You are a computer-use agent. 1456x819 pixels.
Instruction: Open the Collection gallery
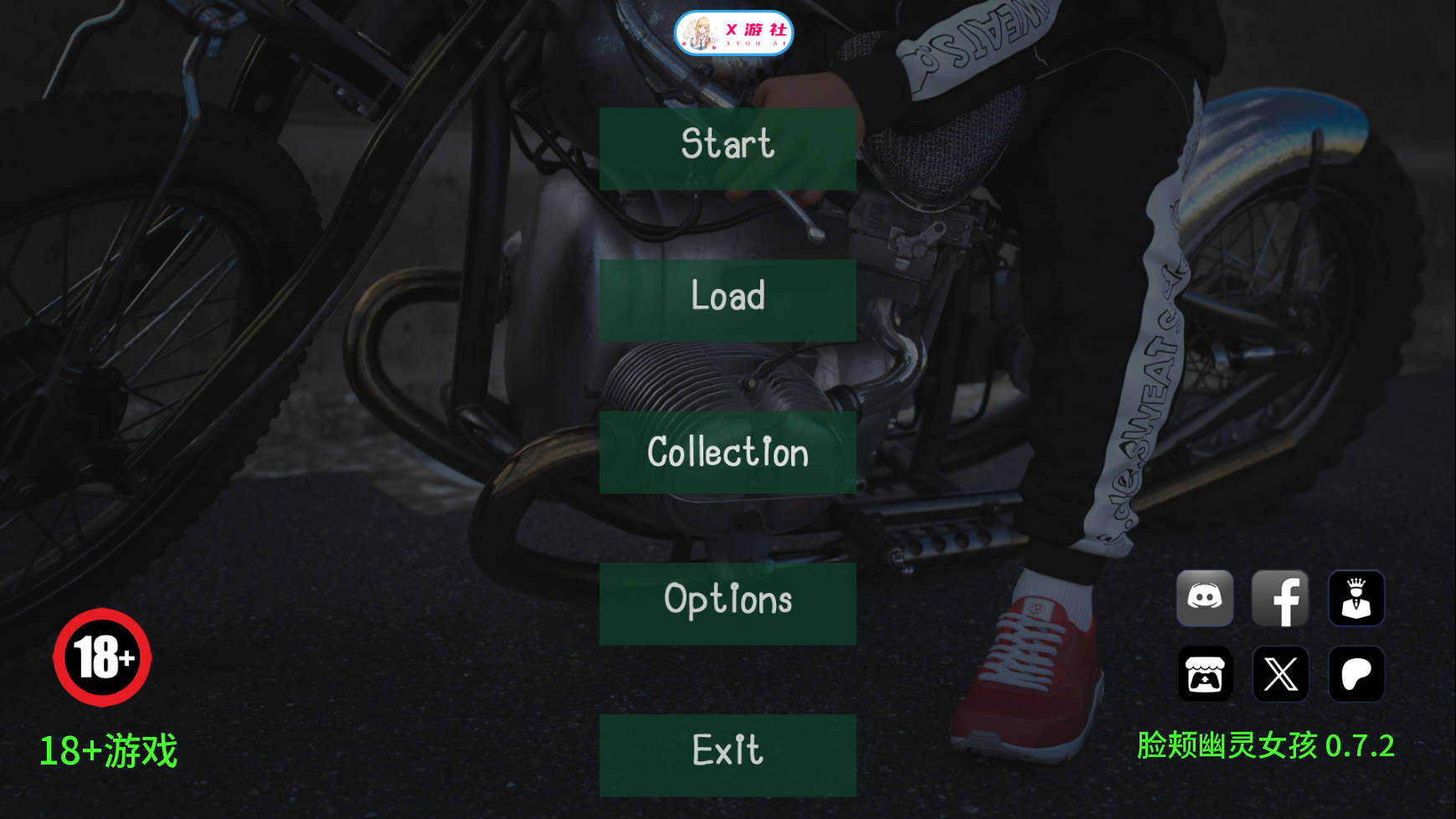click(x=727, y=451)
